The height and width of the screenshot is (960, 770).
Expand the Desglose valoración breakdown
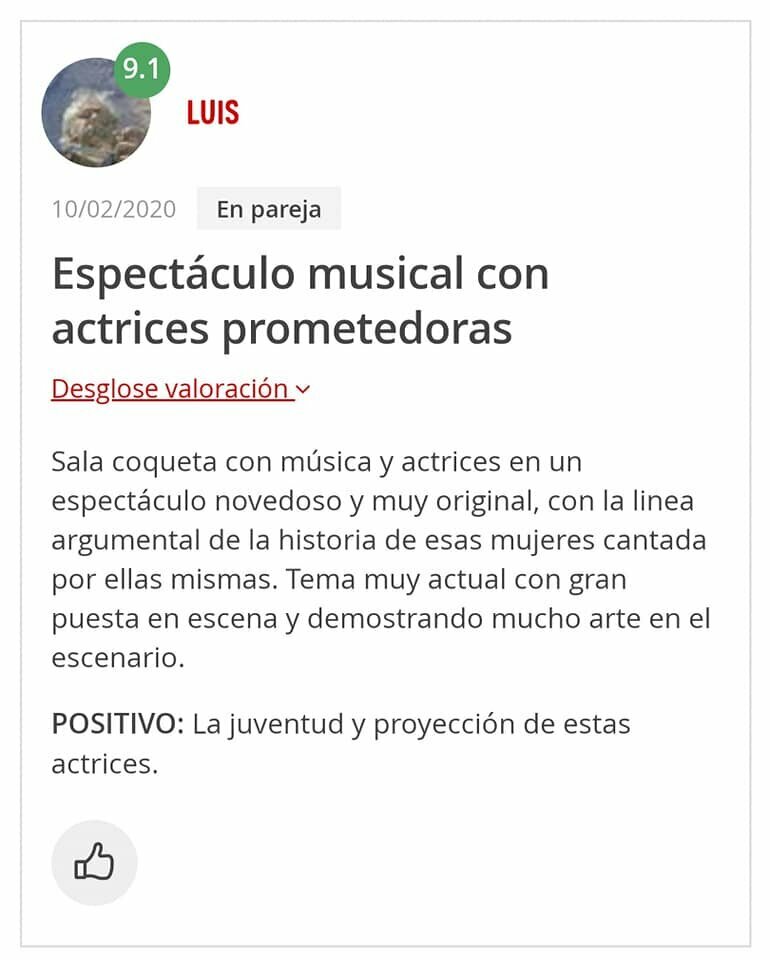pyautogui.click(x=180, y=389)
